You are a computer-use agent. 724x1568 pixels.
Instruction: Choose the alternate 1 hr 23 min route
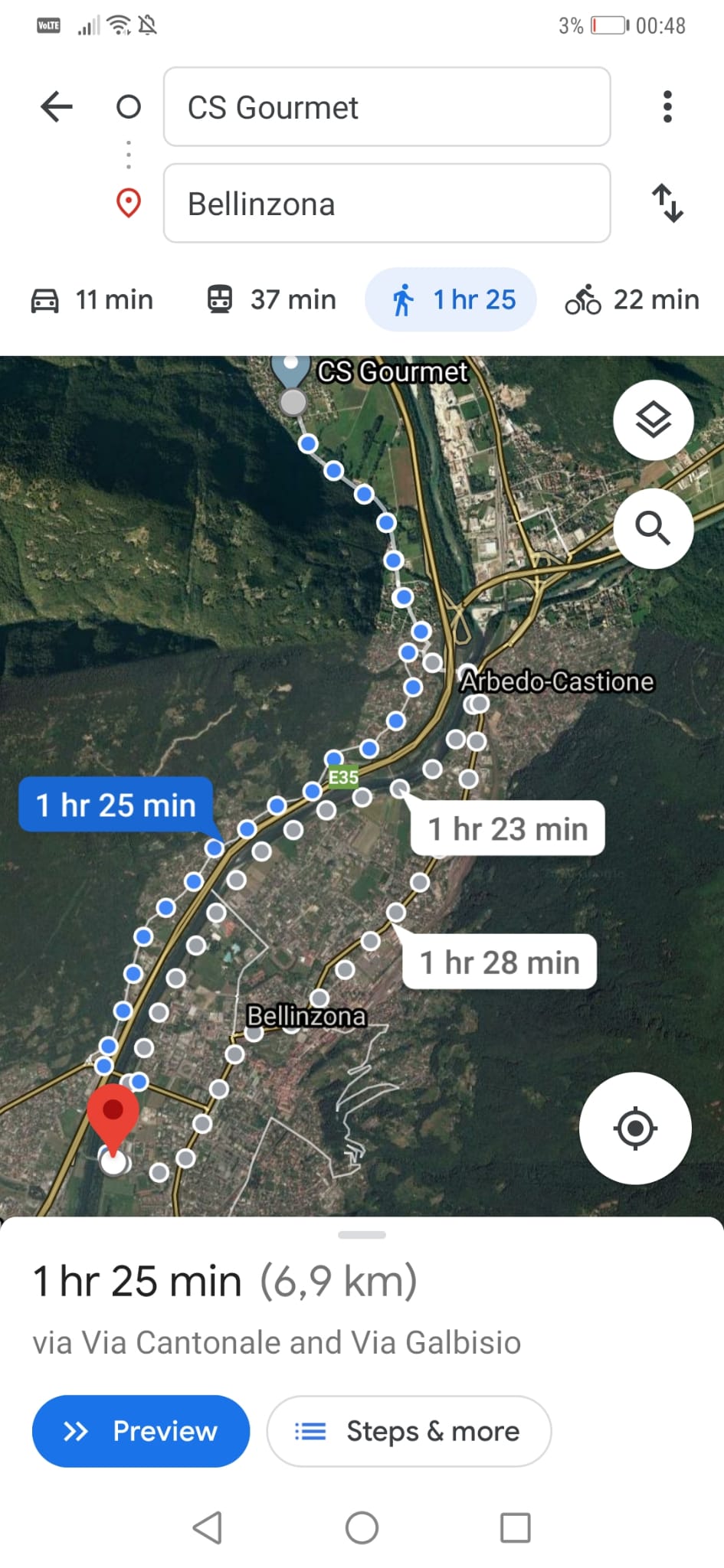[x=508, y=828]
